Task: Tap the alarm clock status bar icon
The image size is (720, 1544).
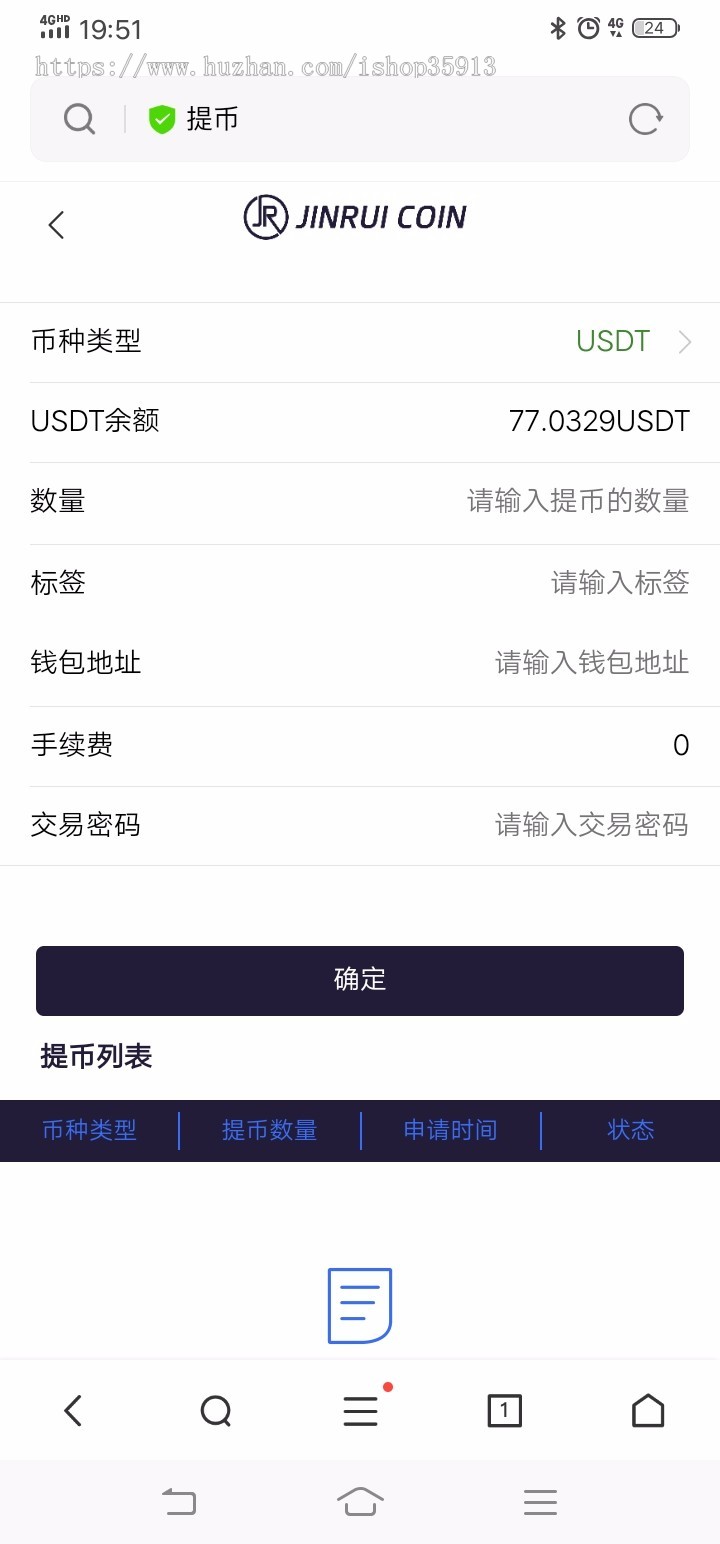Action: tap(586, 29)
